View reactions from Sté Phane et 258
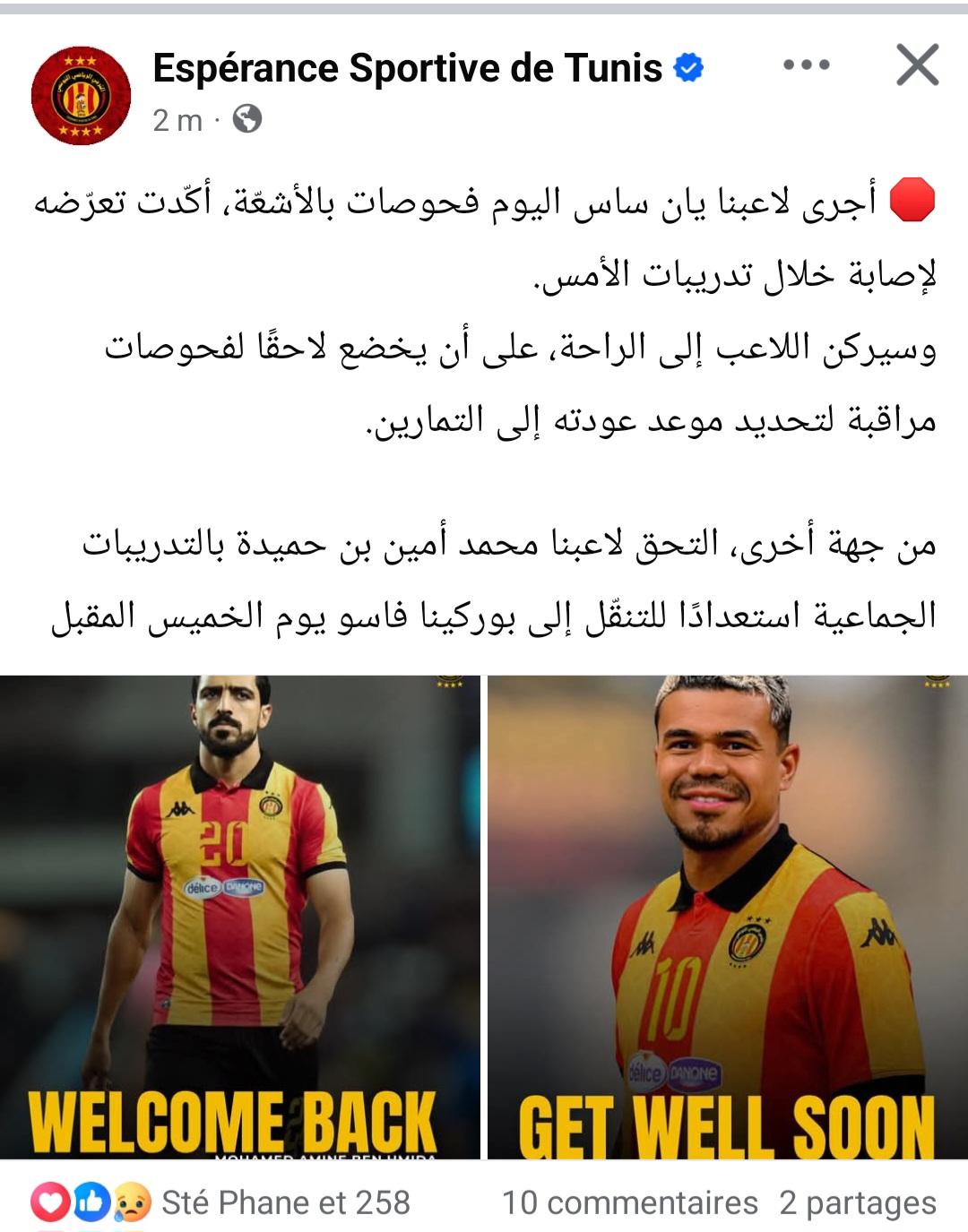 220,1202
